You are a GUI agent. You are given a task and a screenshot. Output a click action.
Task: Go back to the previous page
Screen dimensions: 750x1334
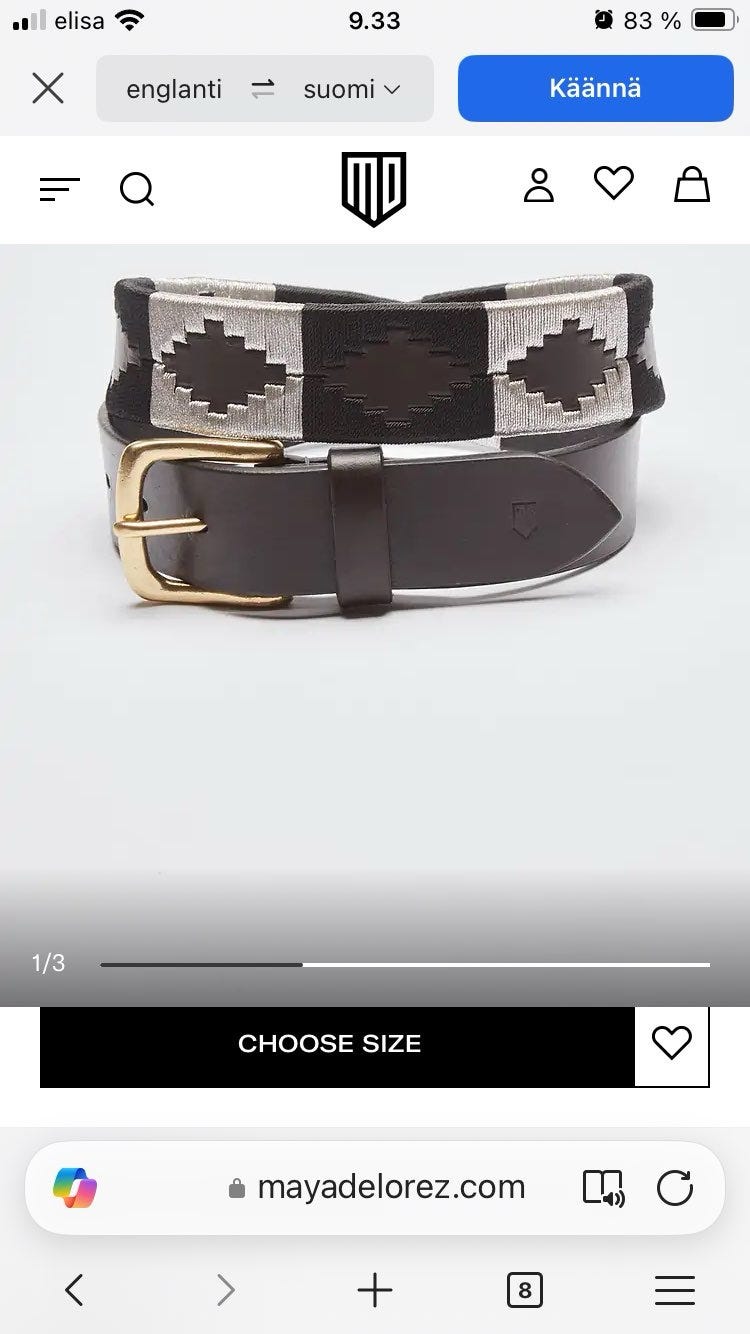click(74, 1290)
